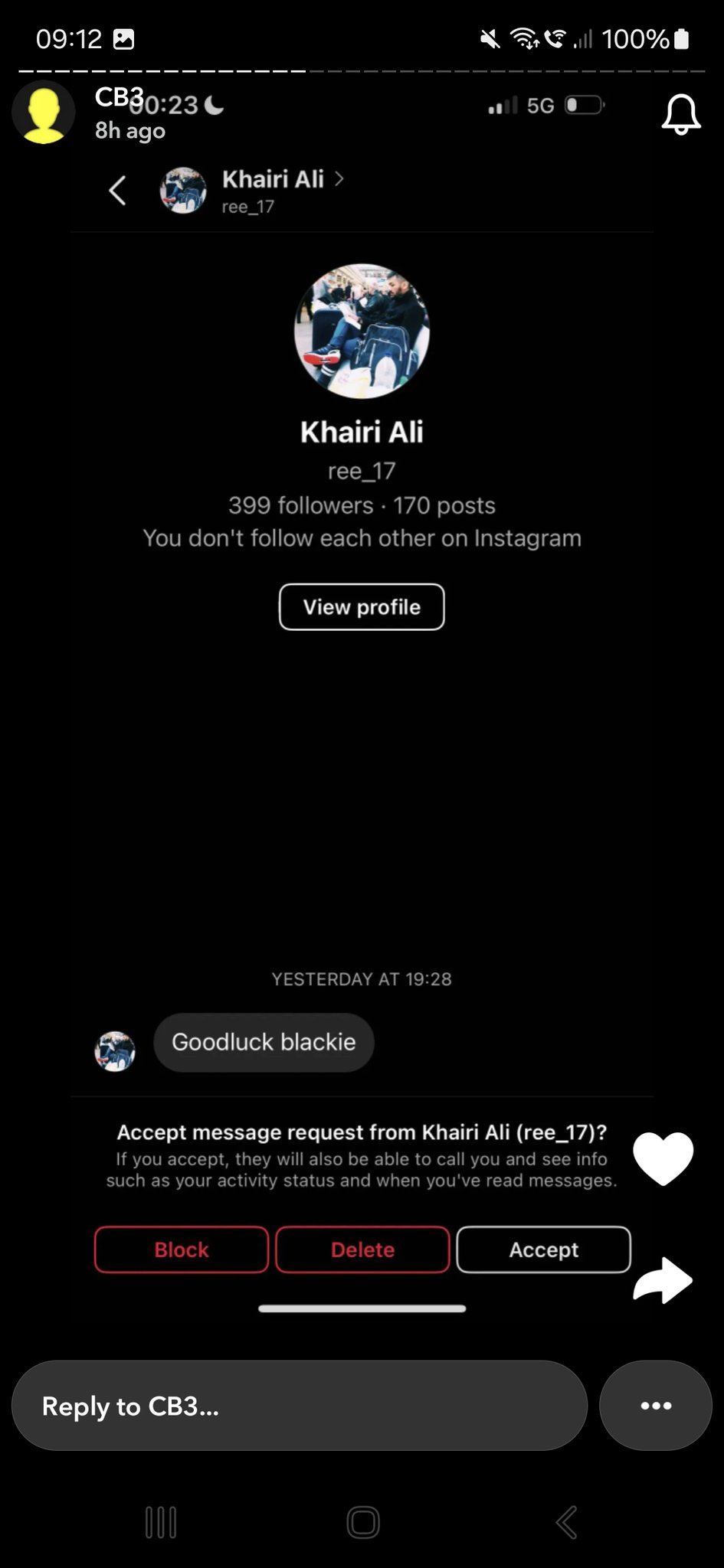
Task: Like this story with the heart
Action: coord(663,1158)
